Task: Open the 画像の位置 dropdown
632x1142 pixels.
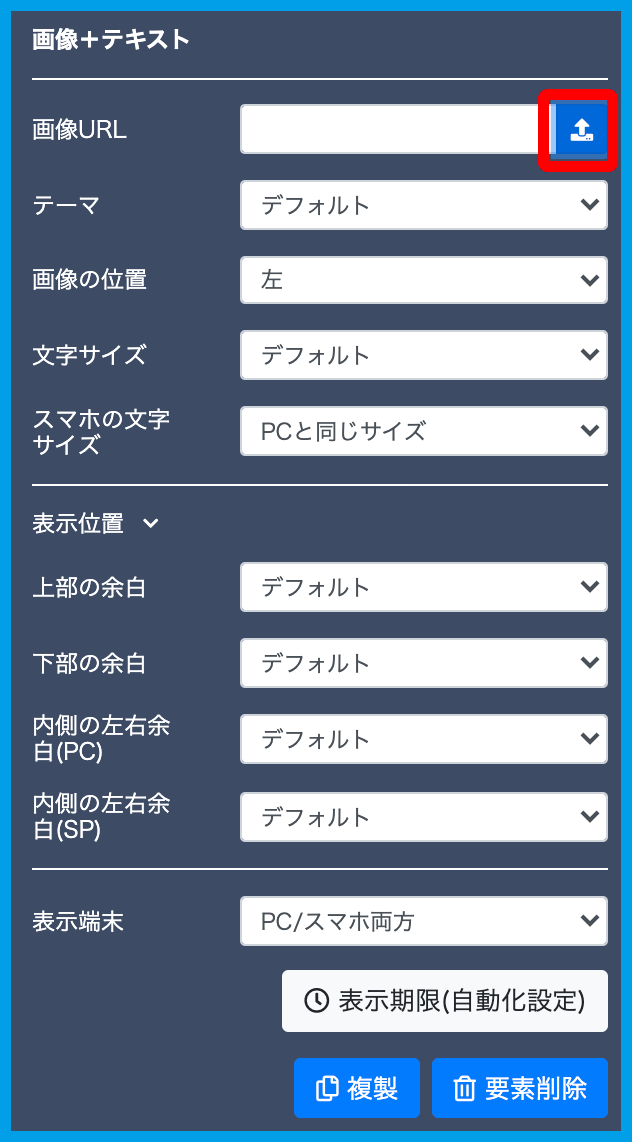Action: [x=423, y=280]
